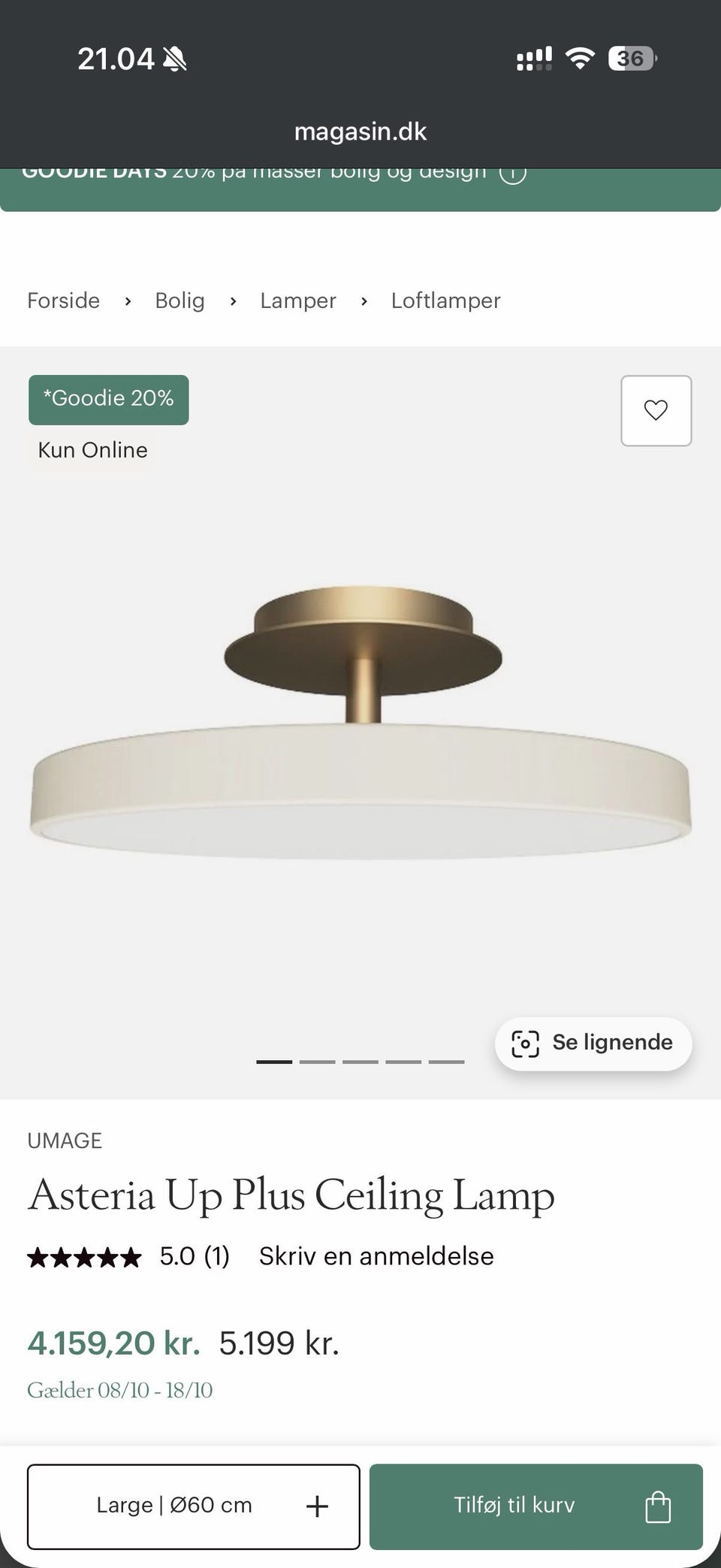Go to Loftlamper category
The height and width of the screenshot is (1568, 721).
pyautogui.click(x=445, y=301)
